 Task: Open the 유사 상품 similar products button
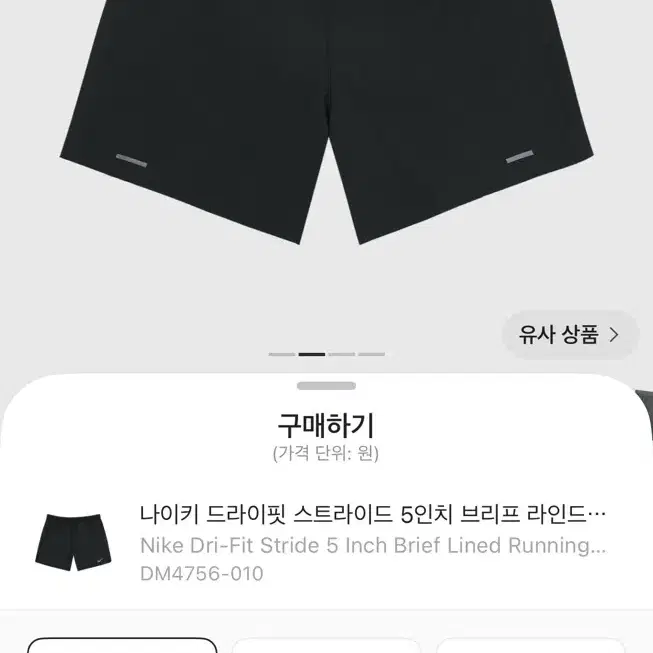(x=570, y=334)
